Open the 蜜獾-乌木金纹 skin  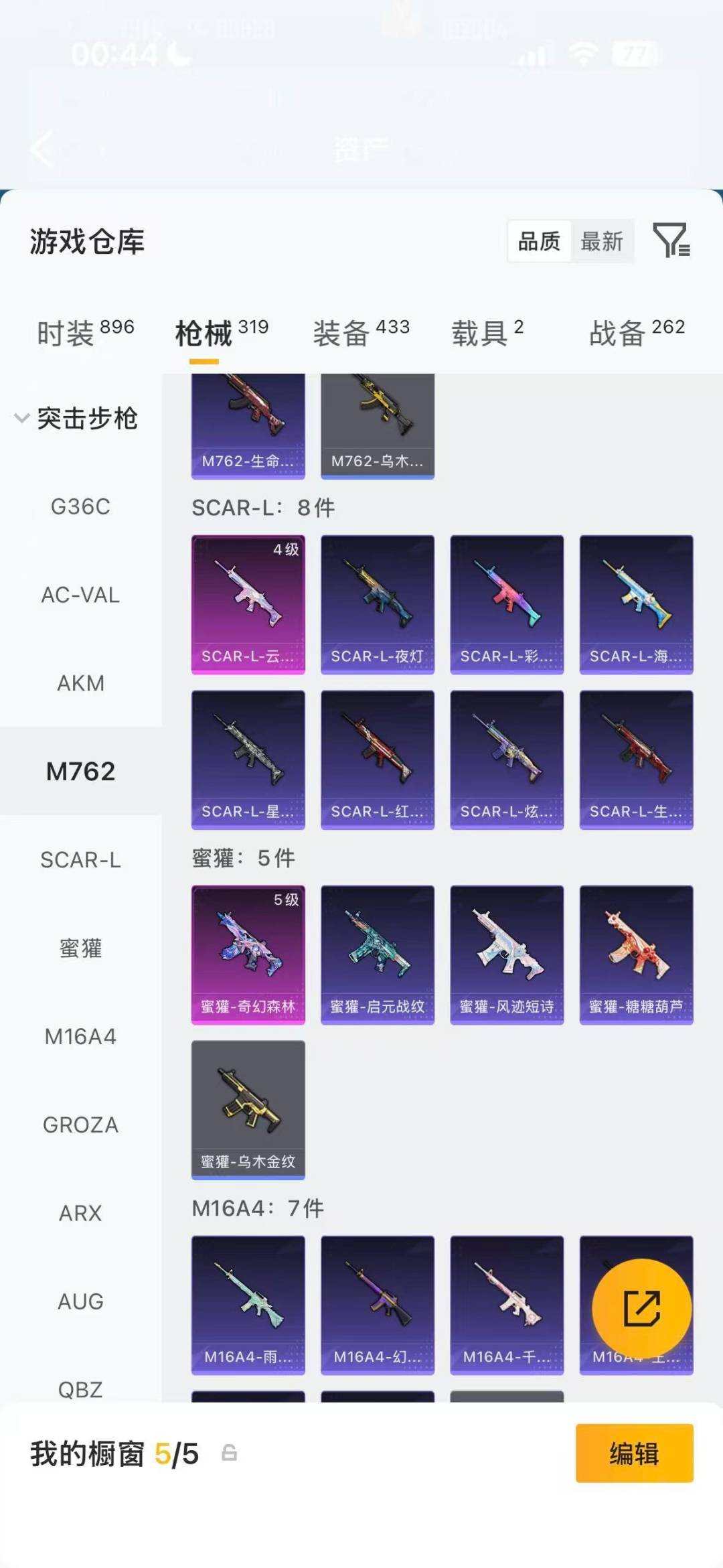click(x=248, y=1110)
